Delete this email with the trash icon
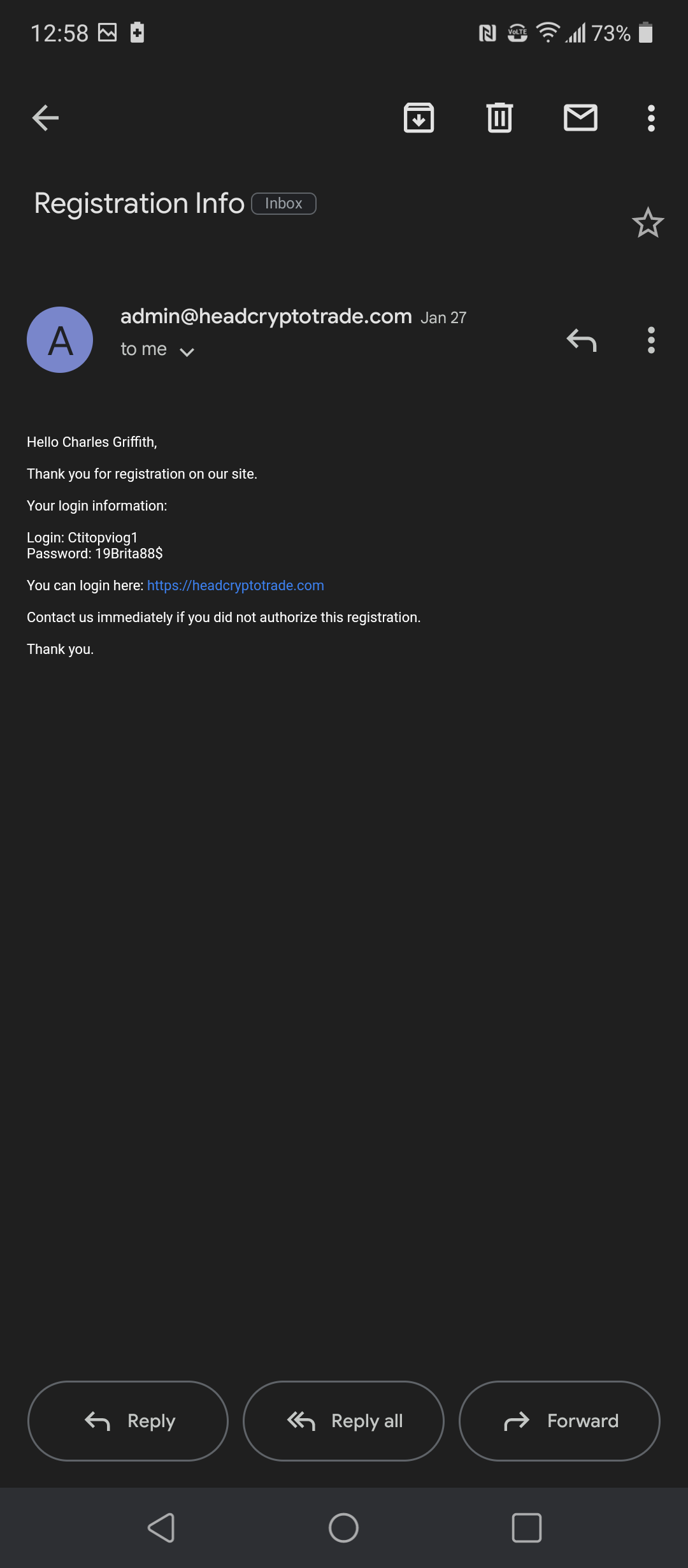The image size is (688, 1568). coord(499,118)
